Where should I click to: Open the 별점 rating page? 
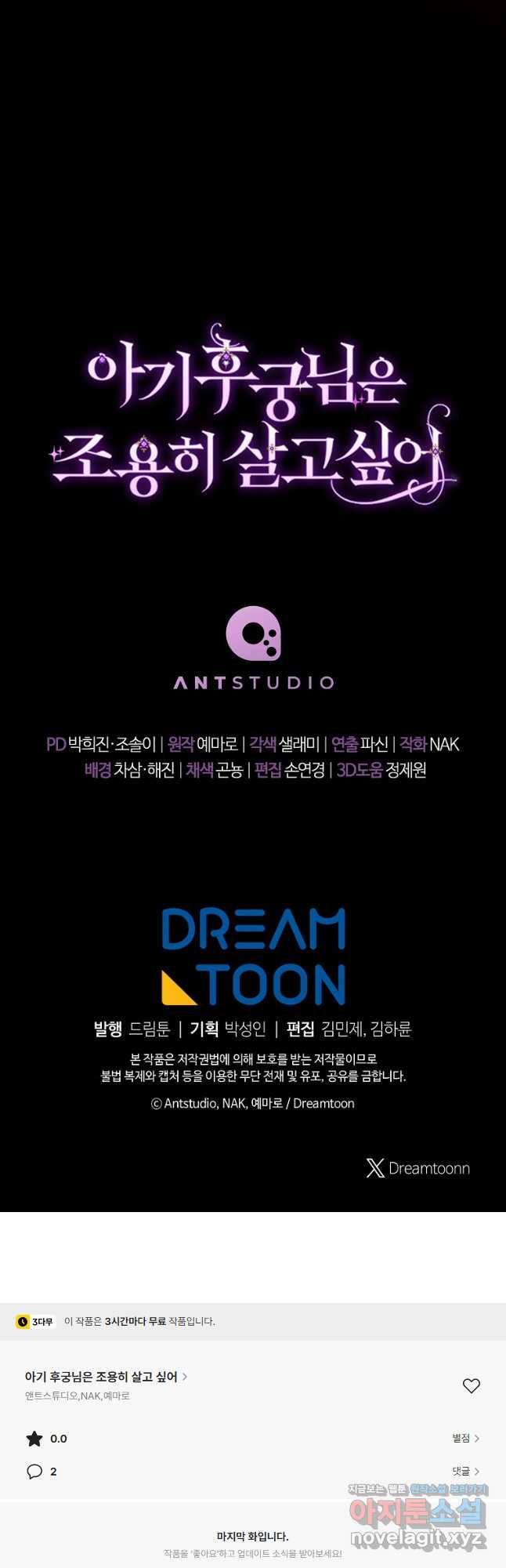point(465,1438)
